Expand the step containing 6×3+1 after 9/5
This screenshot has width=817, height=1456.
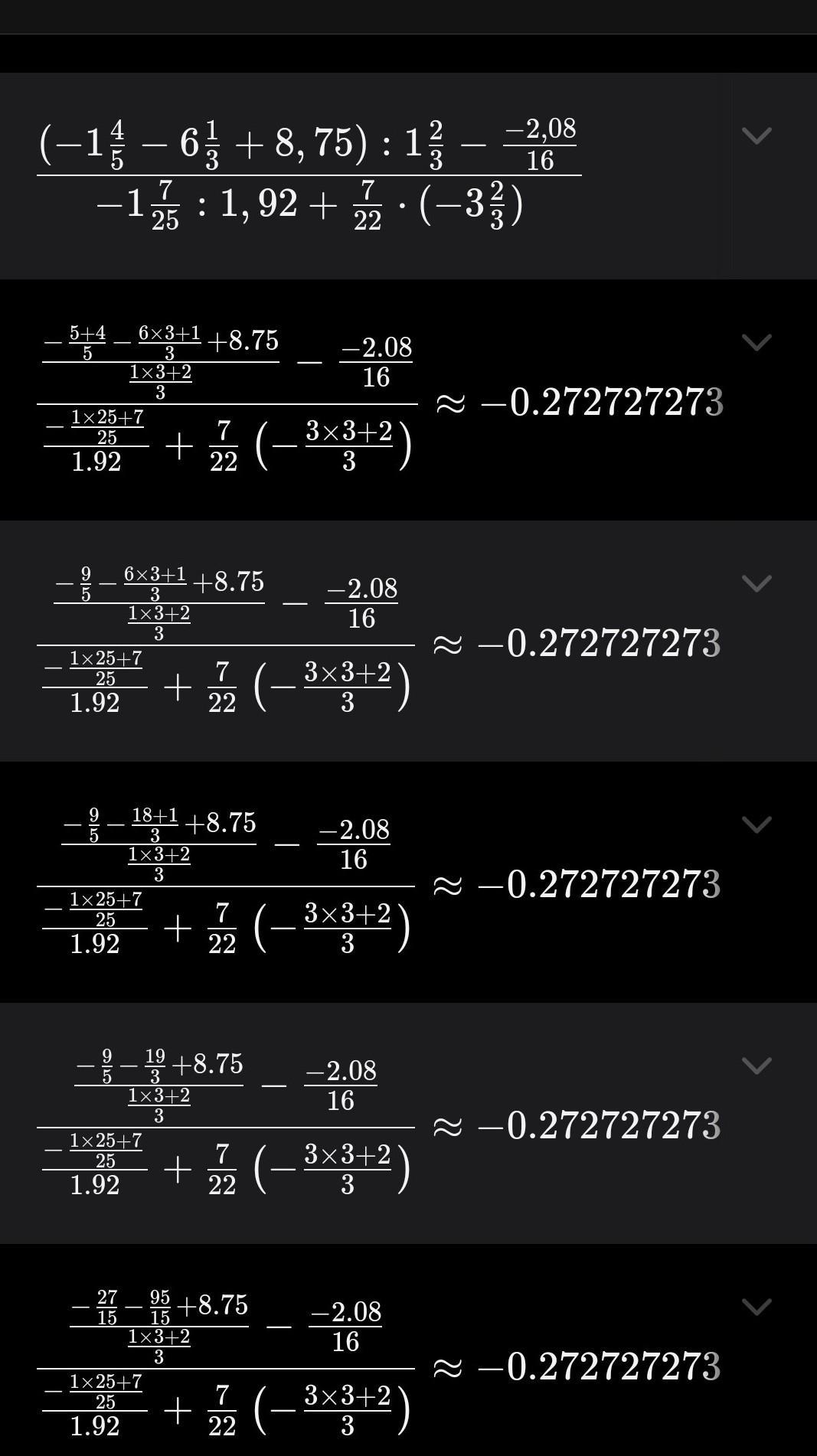pyautogui.click(x=757, y=583)
